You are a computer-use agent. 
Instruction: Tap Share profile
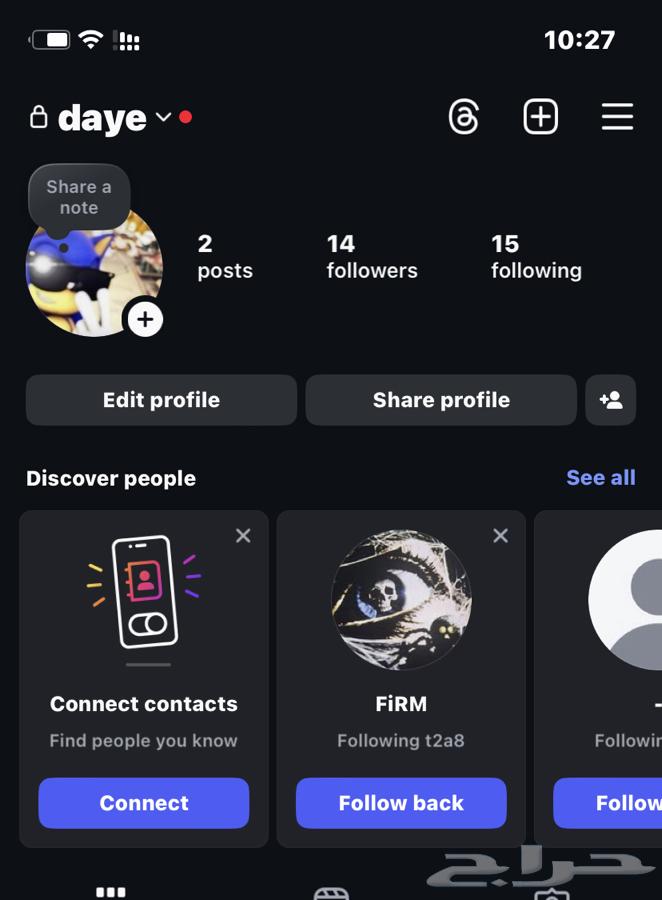441,400
